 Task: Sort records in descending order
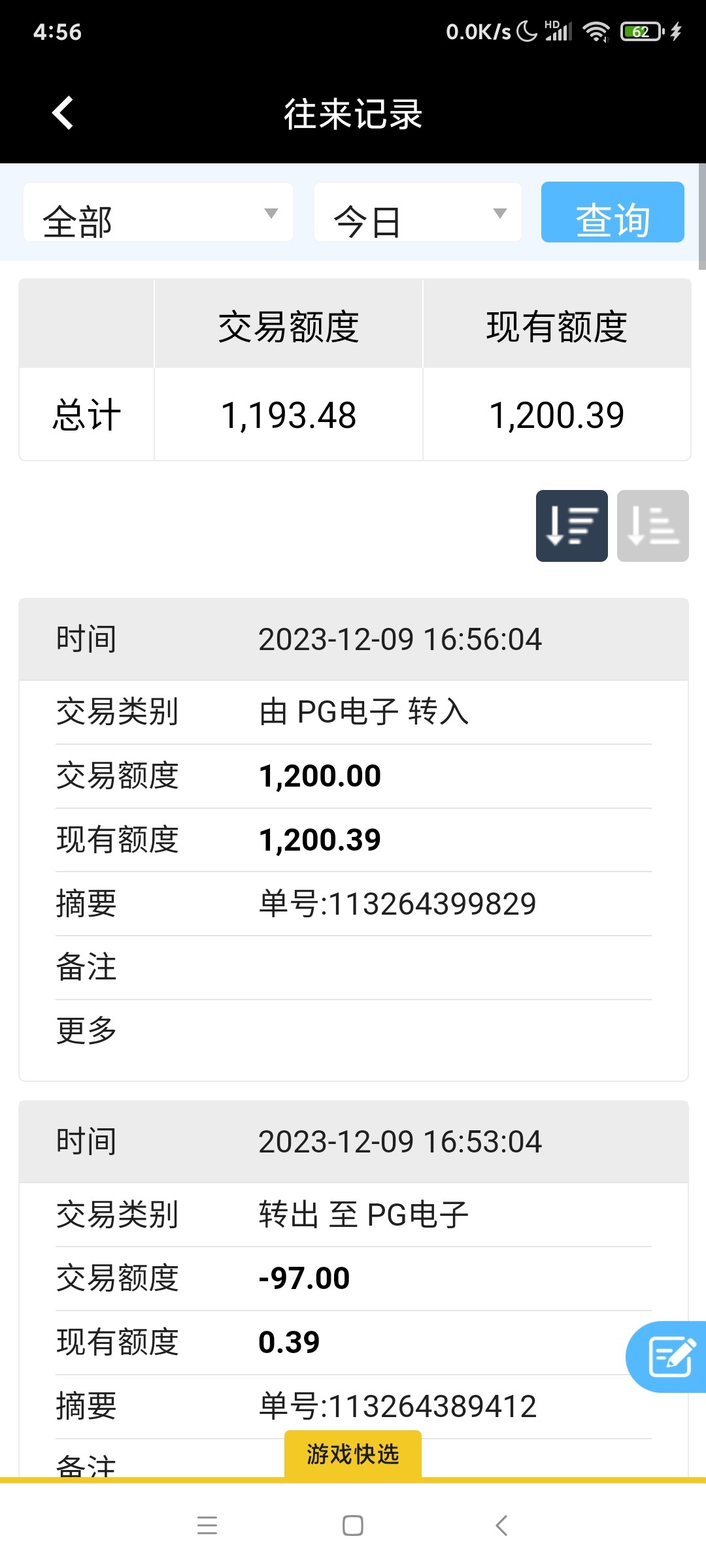571,526
